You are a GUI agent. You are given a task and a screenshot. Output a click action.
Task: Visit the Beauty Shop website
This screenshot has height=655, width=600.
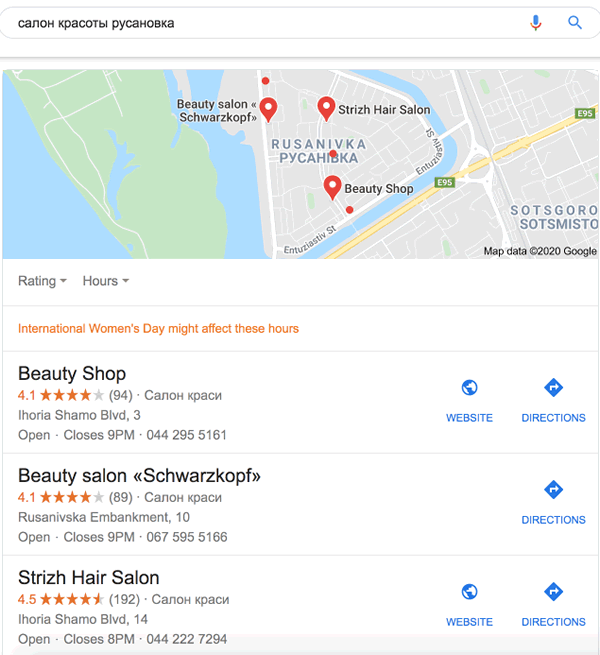(469, 399)
